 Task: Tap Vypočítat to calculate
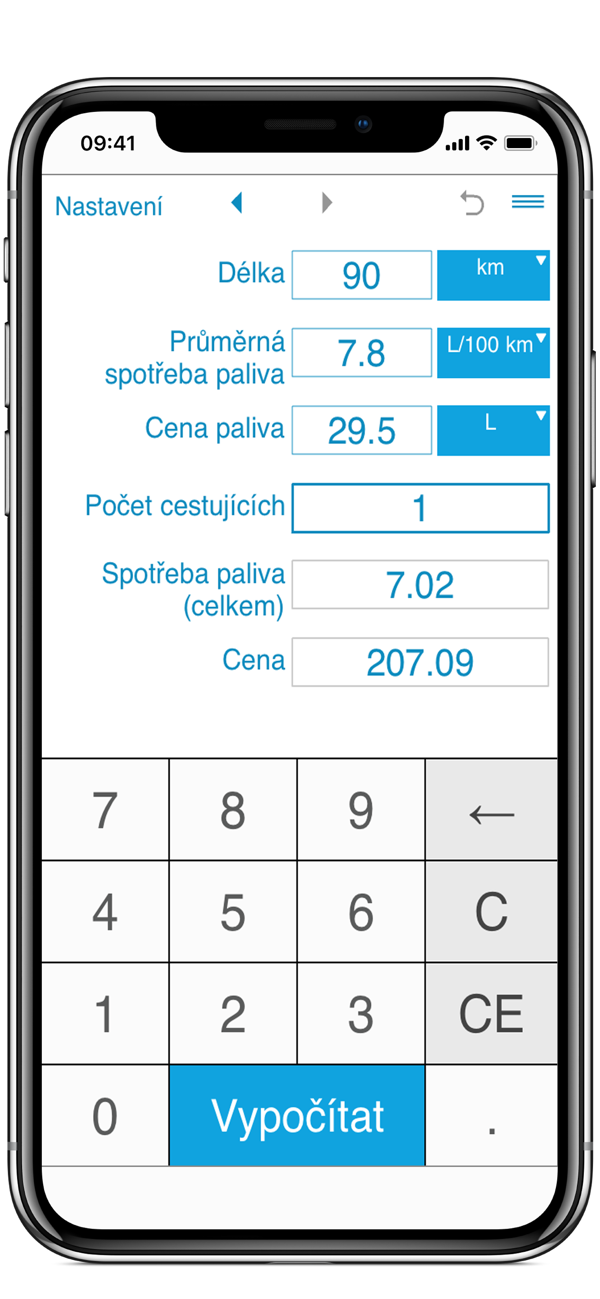pyautogui.click(x=297, y=1116)
